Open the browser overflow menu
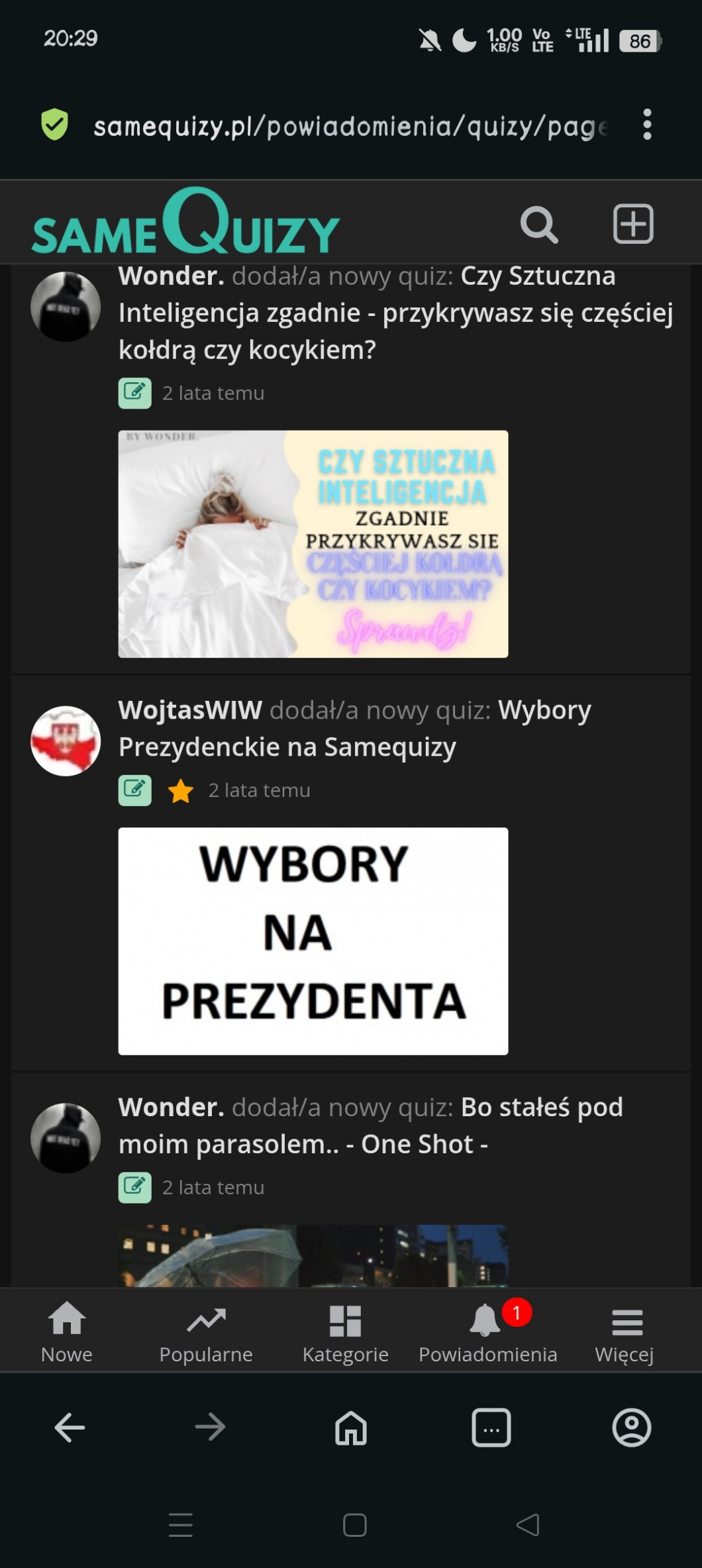Image resolution: width=702 pixels, height=1568 pixels. pos(647,125)
